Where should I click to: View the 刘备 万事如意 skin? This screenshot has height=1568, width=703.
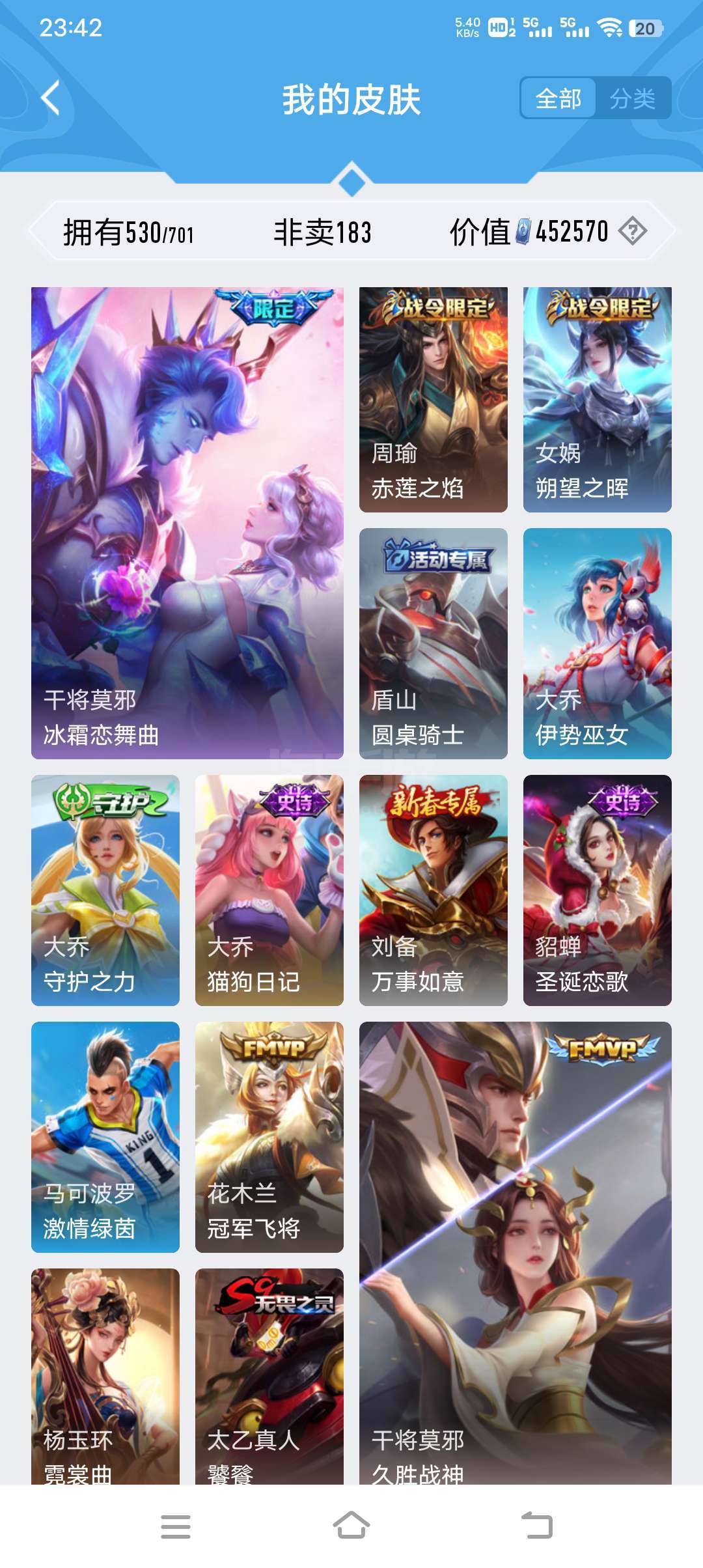click(x=434, y=890)
